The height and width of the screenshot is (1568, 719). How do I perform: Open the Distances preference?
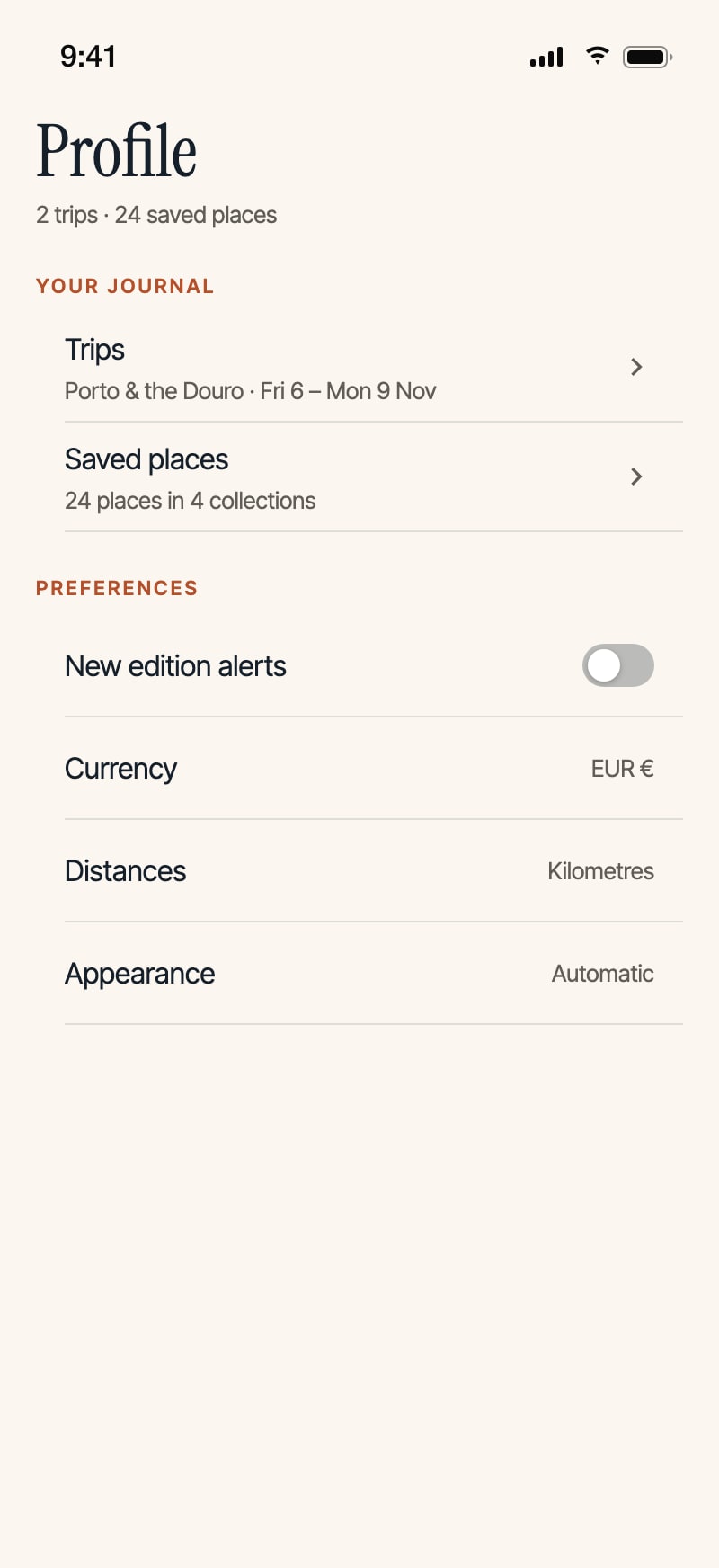click(x=359, y=871)
